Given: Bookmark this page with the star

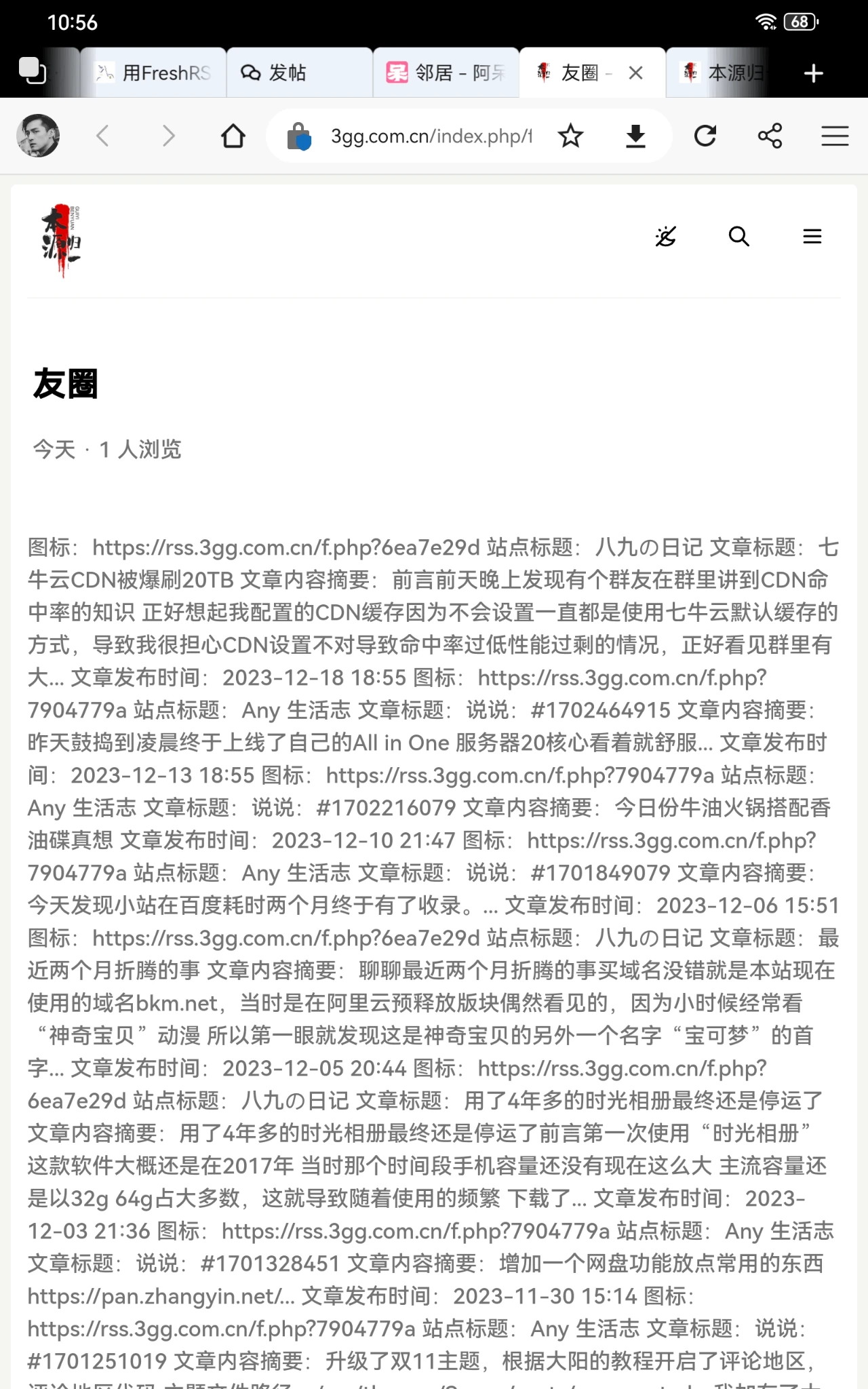Looking at the screenshot, I should (x=570, y=136).
